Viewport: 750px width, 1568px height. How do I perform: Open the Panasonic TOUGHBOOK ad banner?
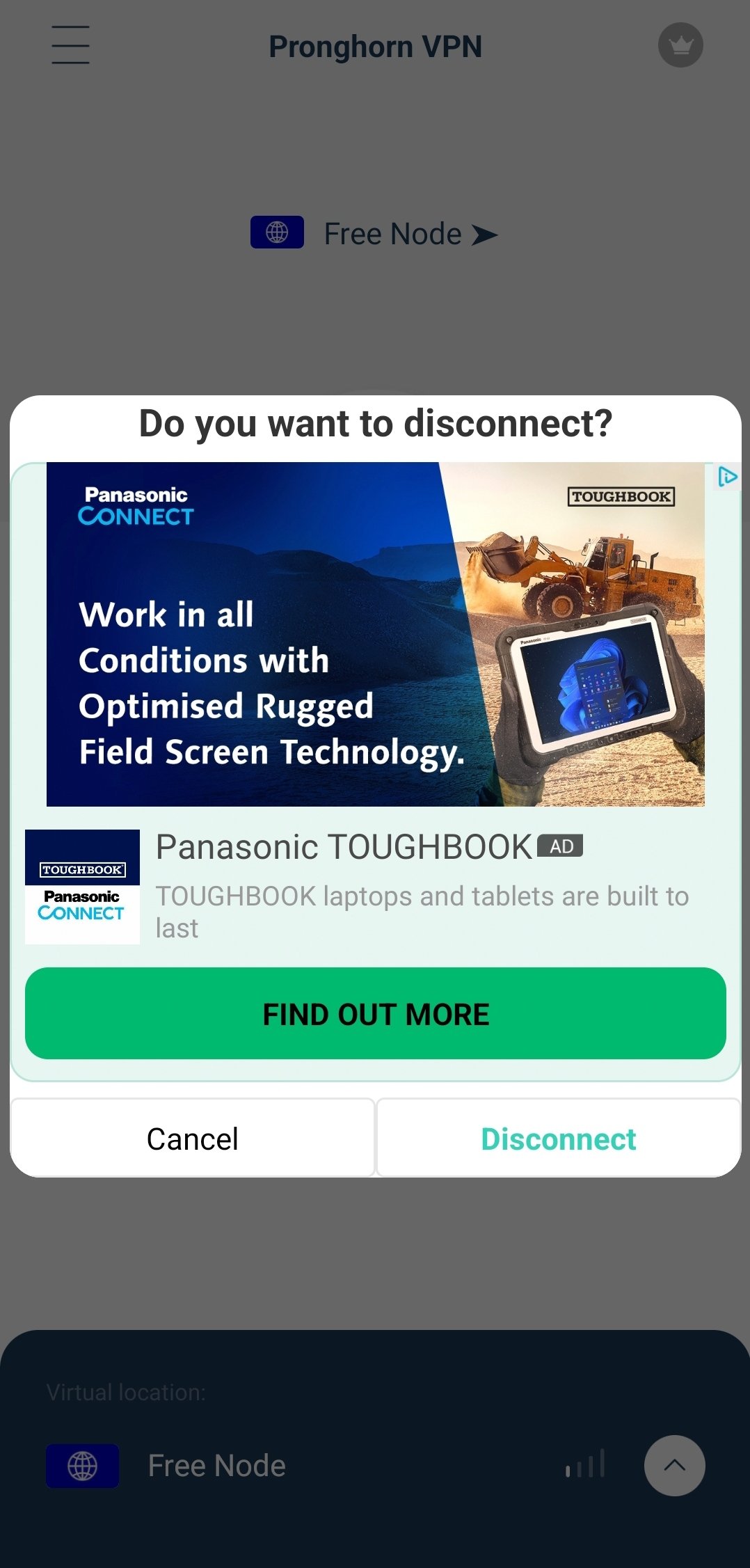tap(375, 634)
